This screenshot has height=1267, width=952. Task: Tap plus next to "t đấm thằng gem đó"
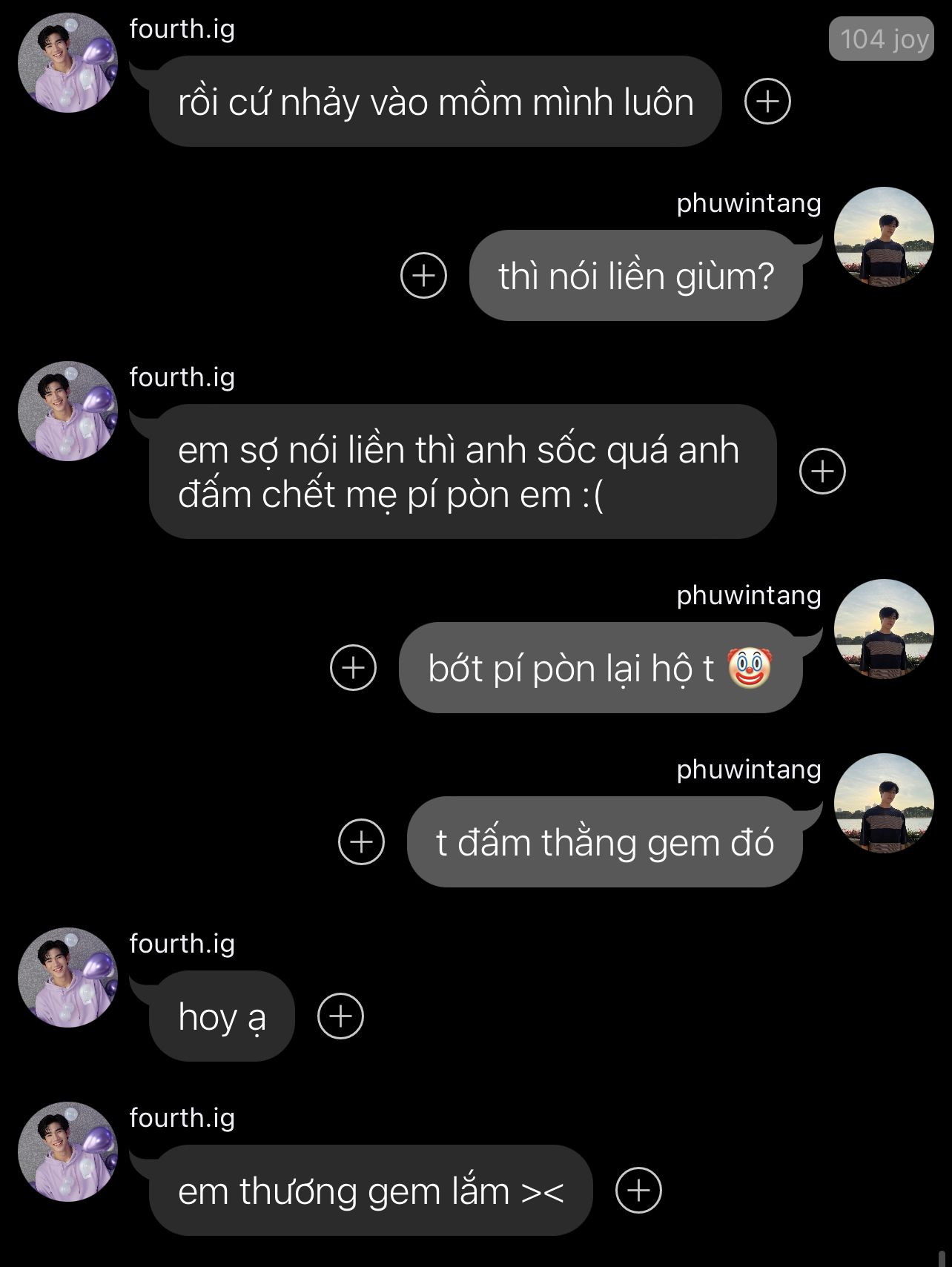pyautogui.click(x=361, y=842)
